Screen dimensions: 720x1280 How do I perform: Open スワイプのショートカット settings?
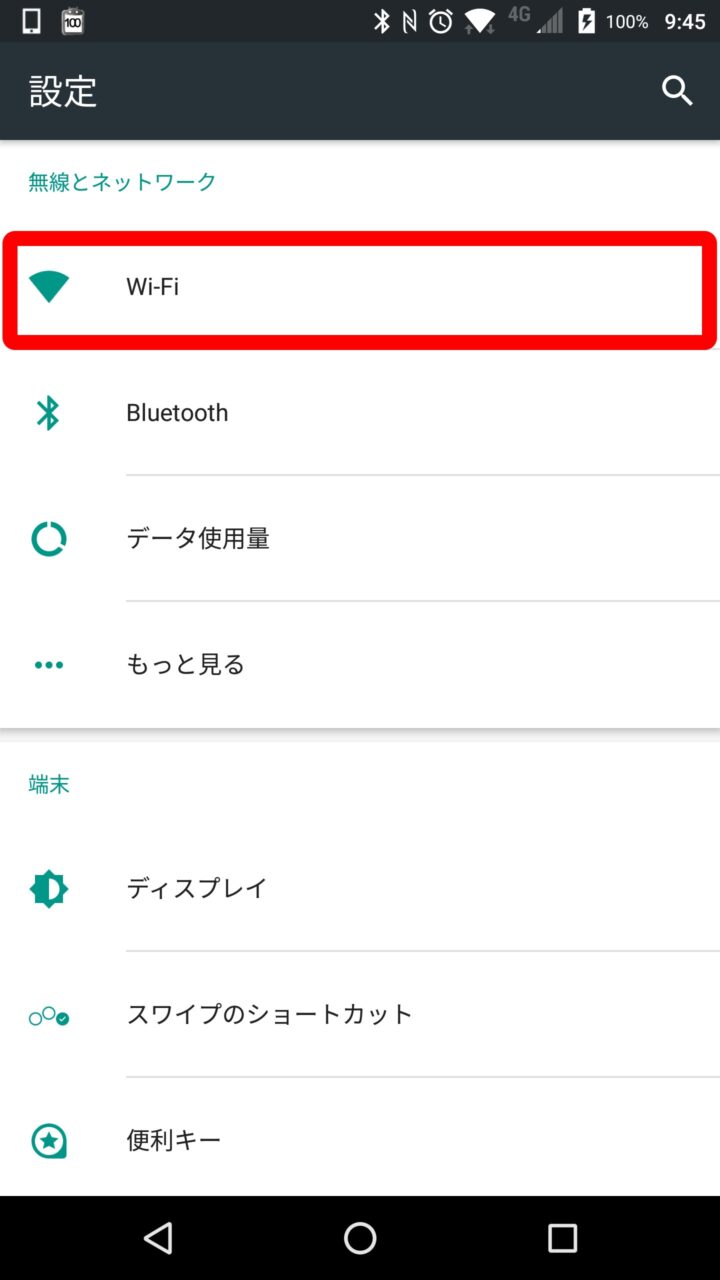(360, 1014)
